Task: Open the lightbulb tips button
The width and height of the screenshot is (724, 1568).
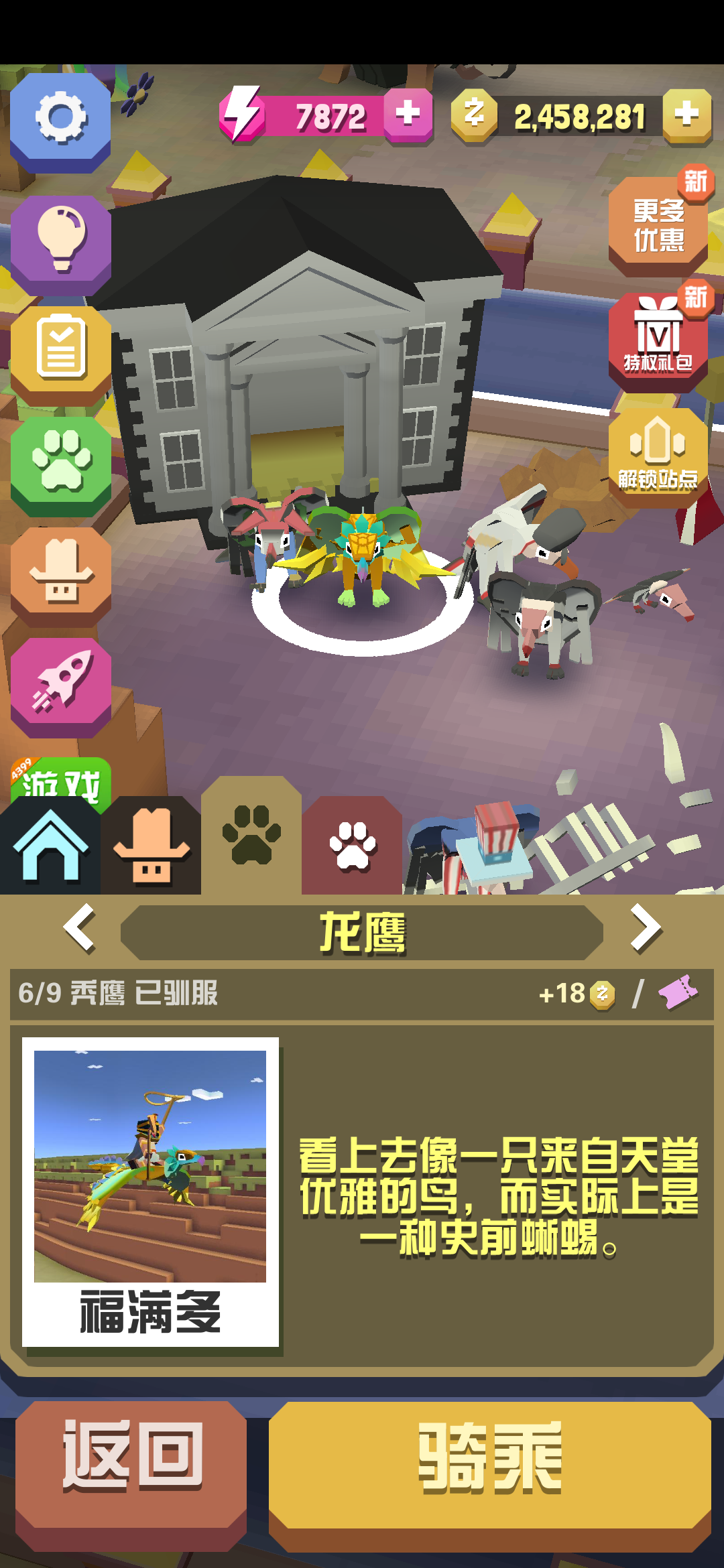Action: coord(60,239)
